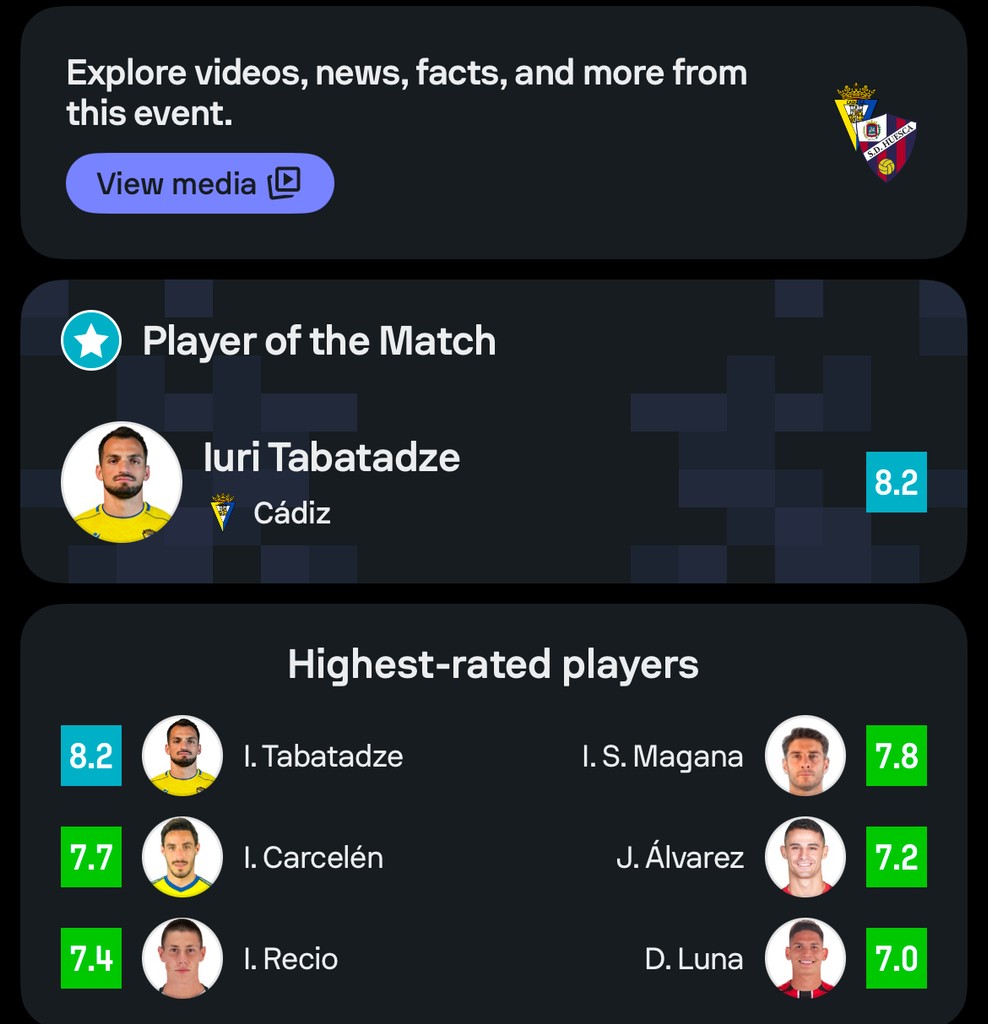View D. Luna's player details
Image resolution: width=988 pixels, height=1024 pixels.
[x=694, y=960]
